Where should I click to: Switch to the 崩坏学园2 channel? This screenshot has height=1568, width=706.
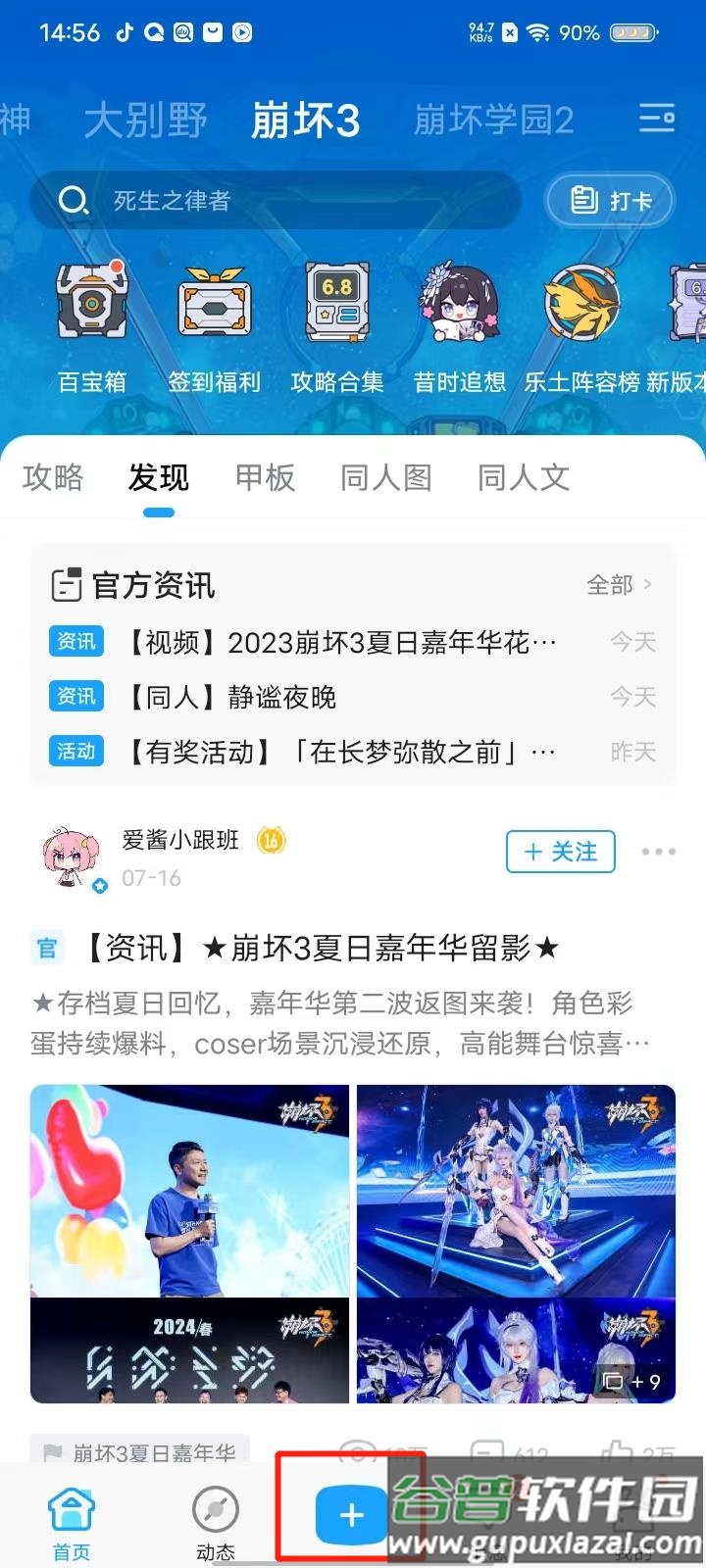pyautogui.click(x=493, y=121)
